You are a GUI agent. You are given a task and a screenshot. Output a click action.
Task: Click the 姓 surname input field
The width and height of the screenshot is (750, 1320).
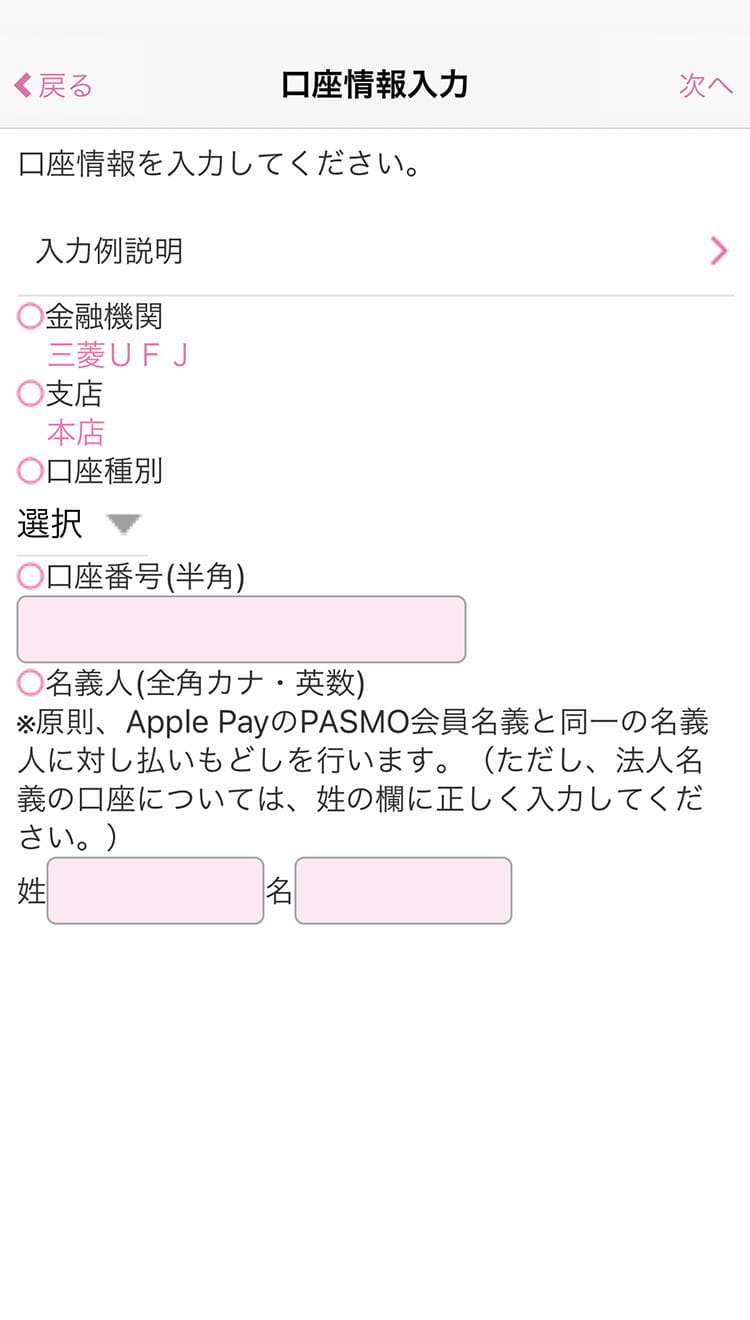(155, 890)
